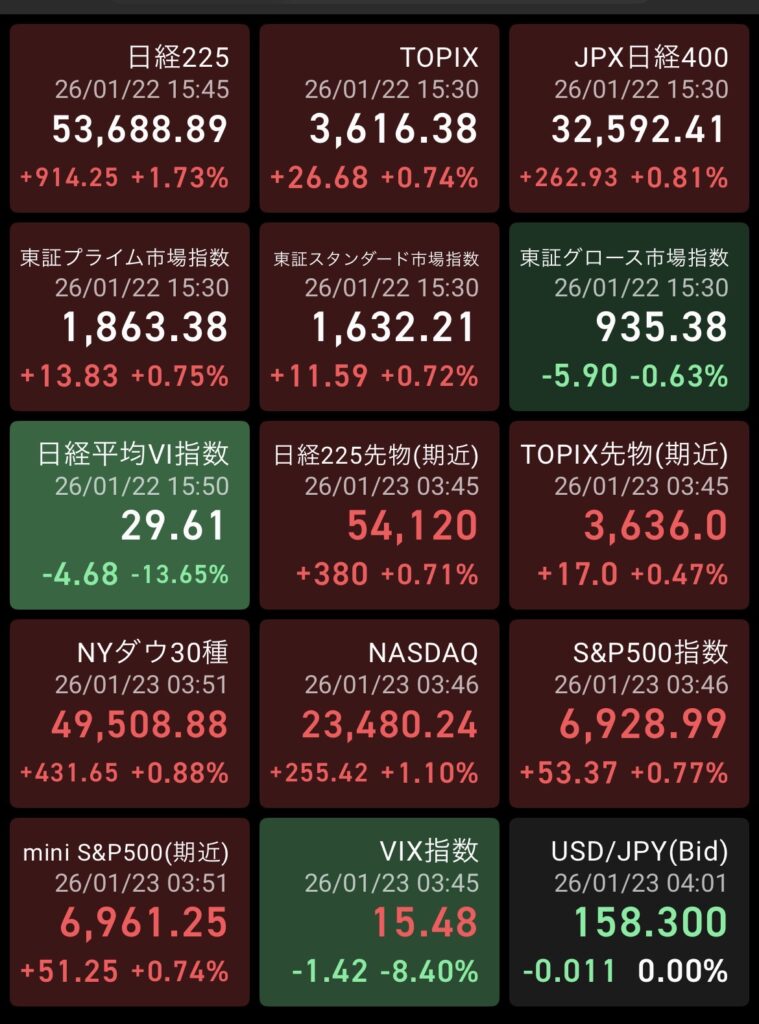The height and width of the screenshot is (1024, 759).
Task: View 日経225先物(期近) quote
Action: click(379, 514)
